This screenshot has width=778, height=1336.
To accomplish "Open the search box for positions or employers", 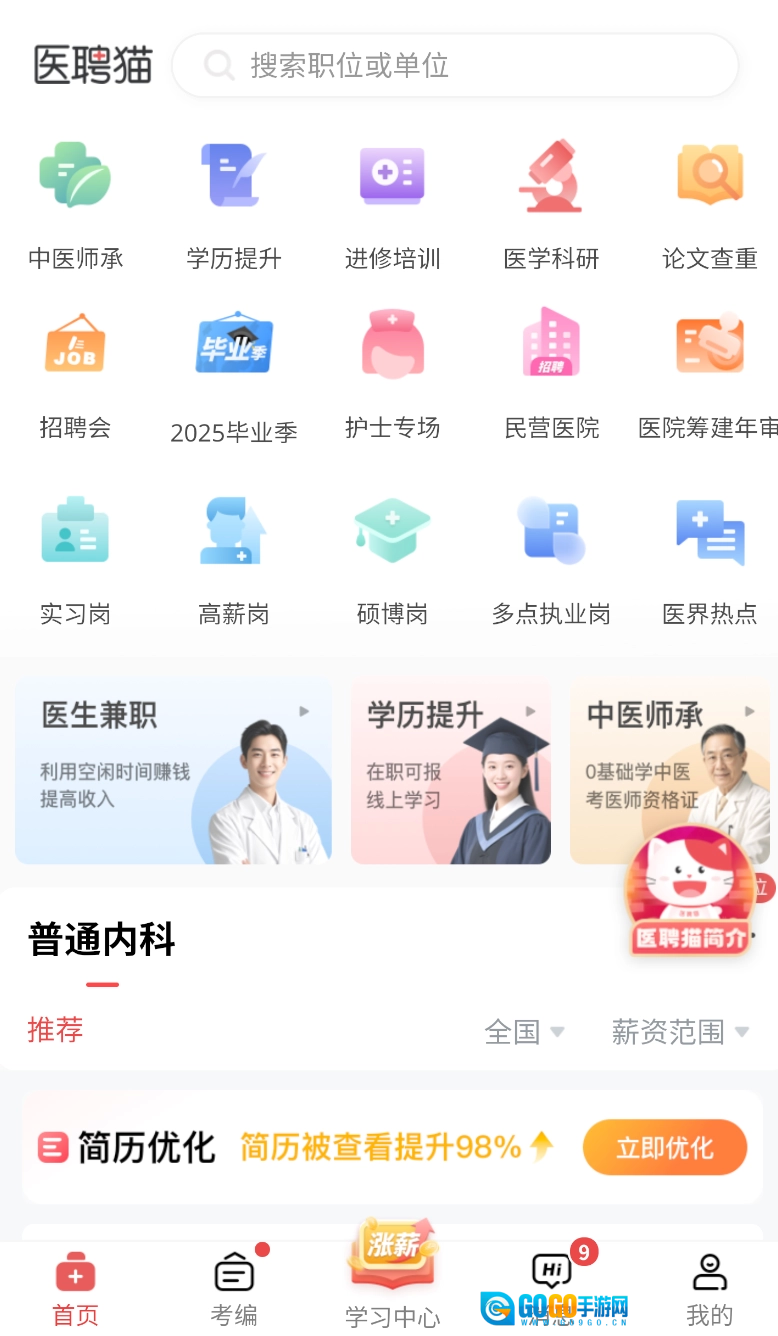I will point(455,66).
